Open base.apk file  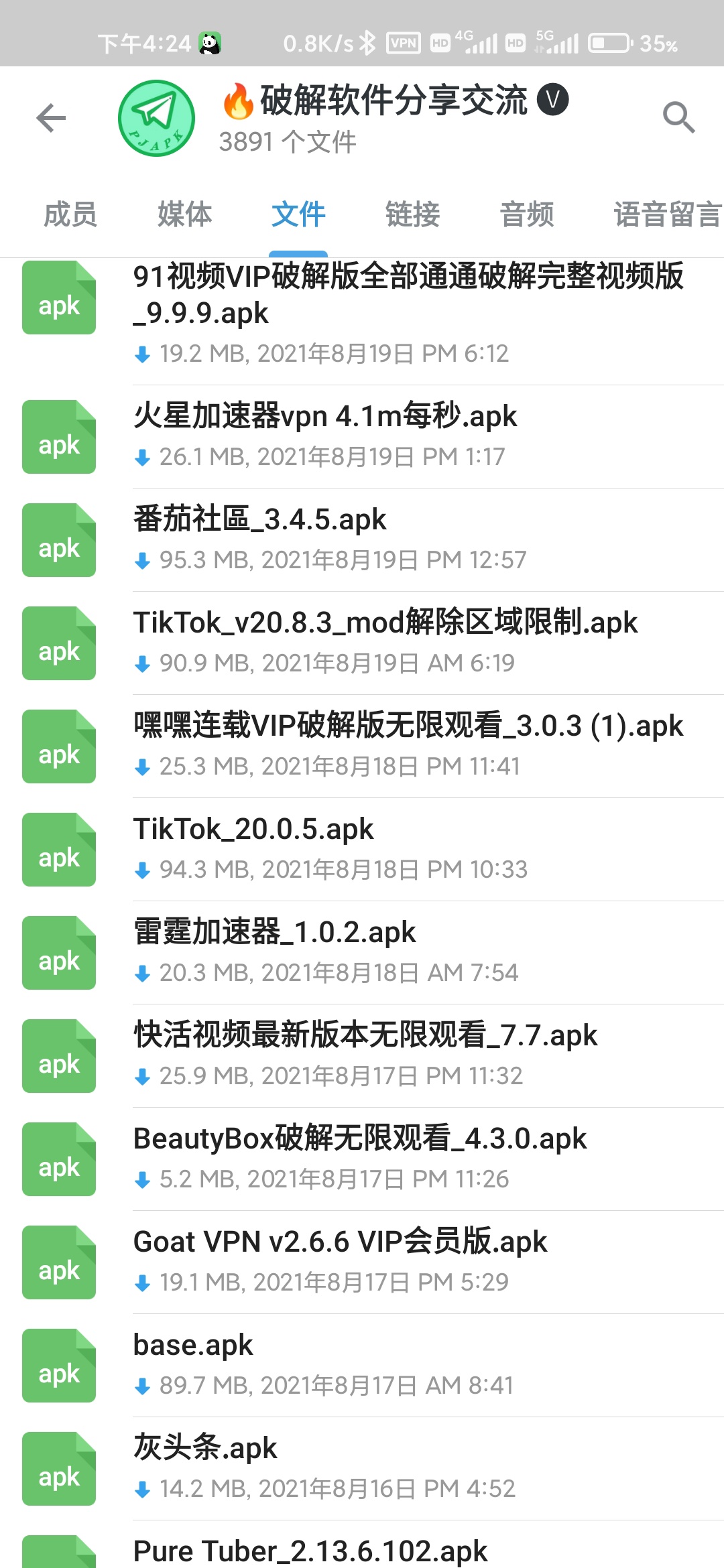click(362, 1365)
